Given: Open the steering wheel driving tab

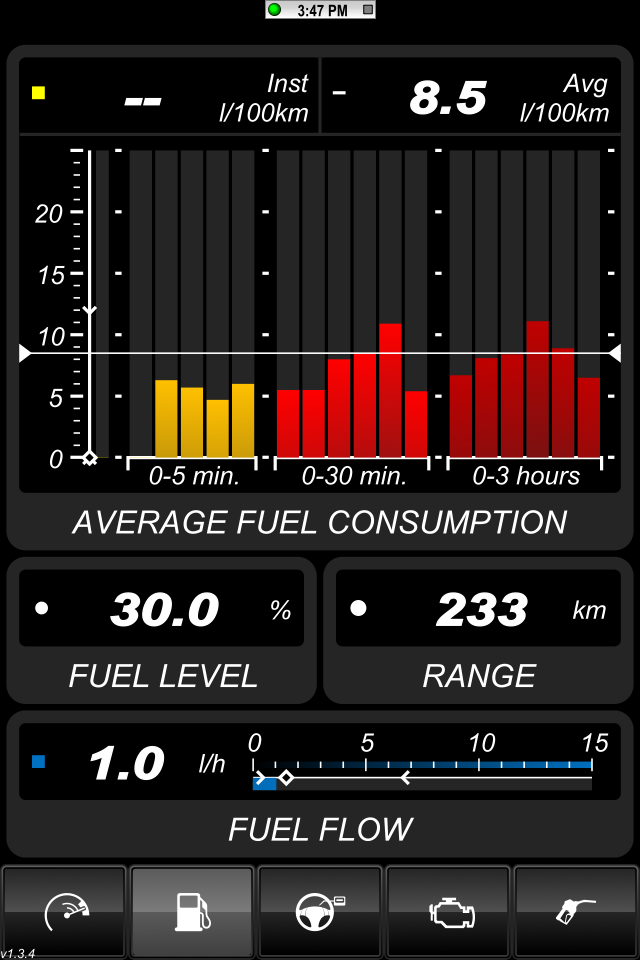Looking at the screenshot, I should pos(320,911).
